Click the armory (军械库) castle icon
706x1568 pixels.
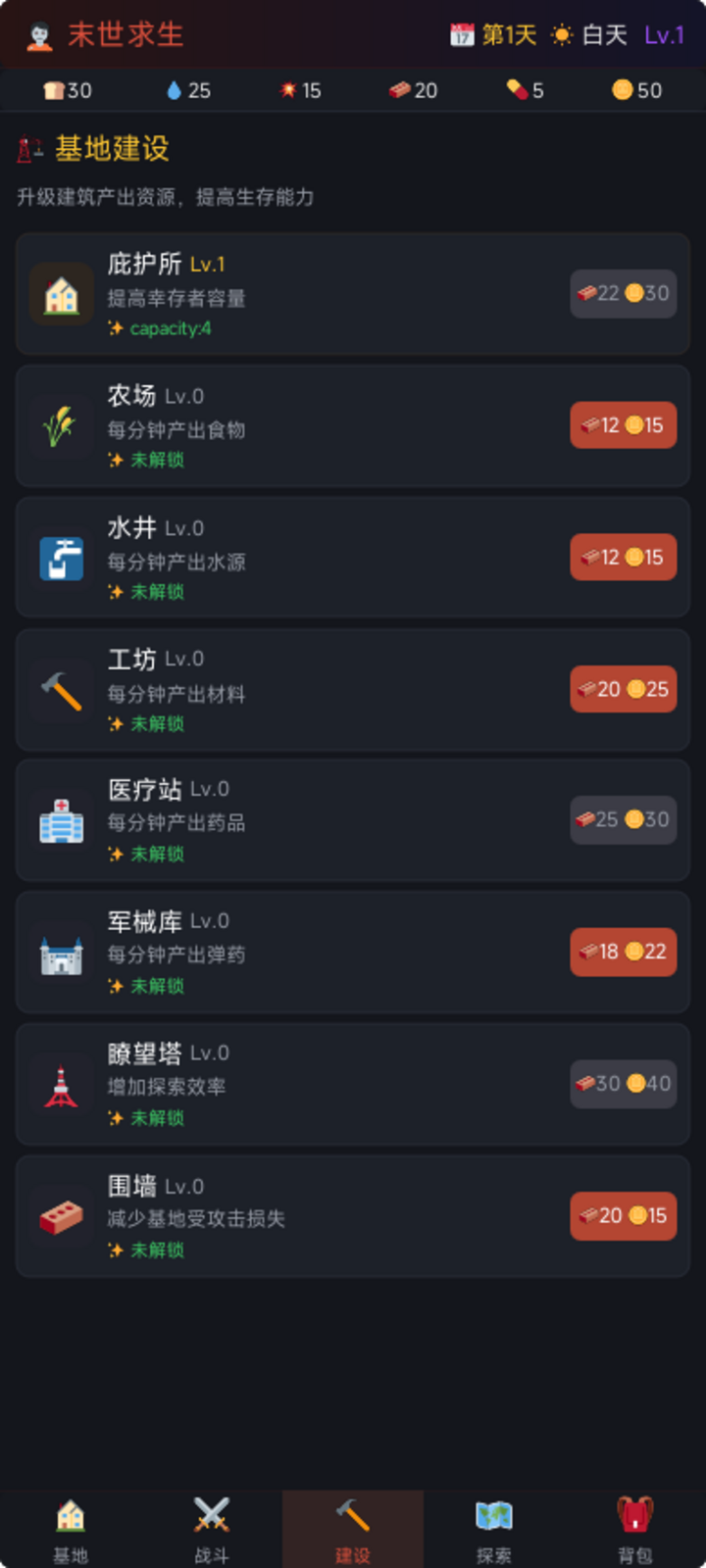(x=62, y=952)
